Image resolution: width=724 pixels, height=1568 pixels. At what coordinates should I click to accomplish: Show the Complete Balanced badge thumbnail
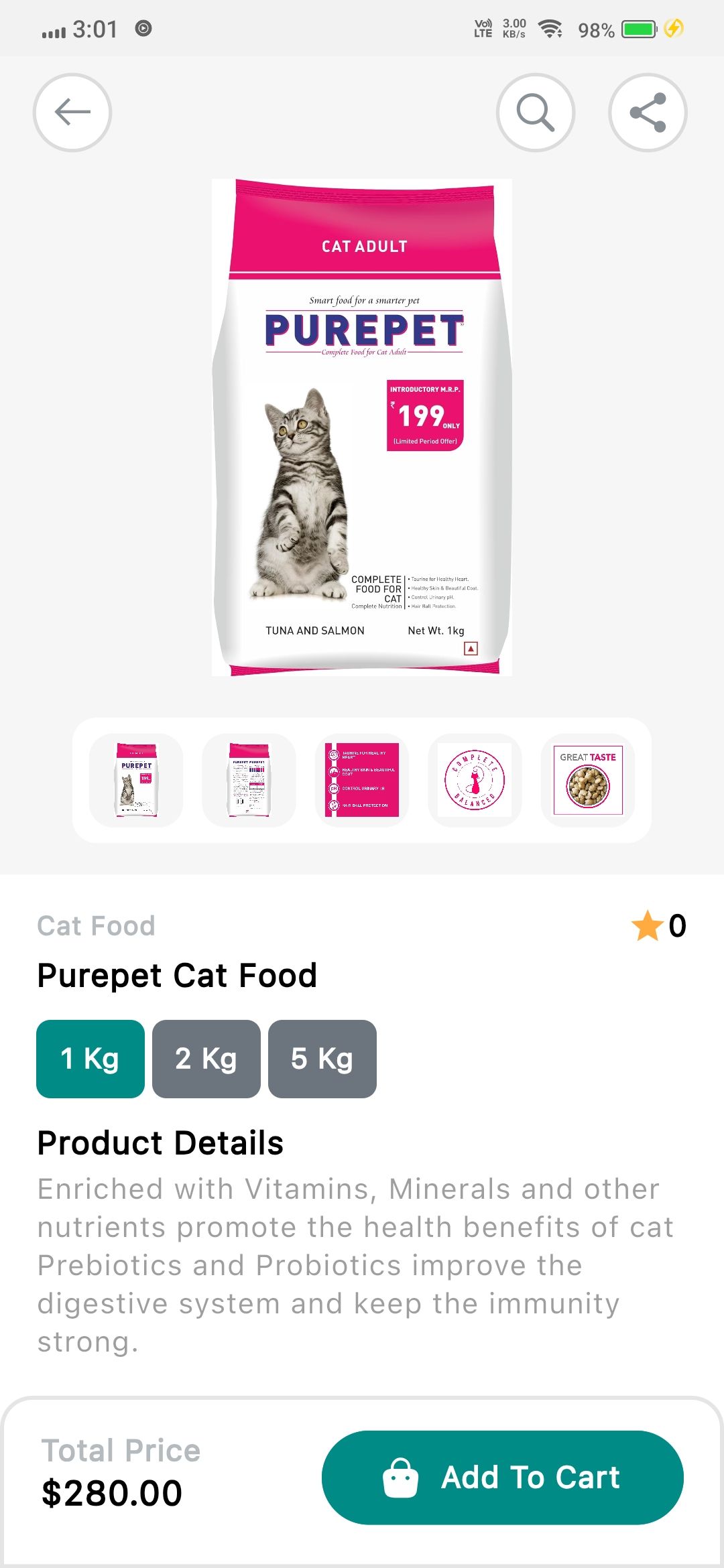pos(475,780)
